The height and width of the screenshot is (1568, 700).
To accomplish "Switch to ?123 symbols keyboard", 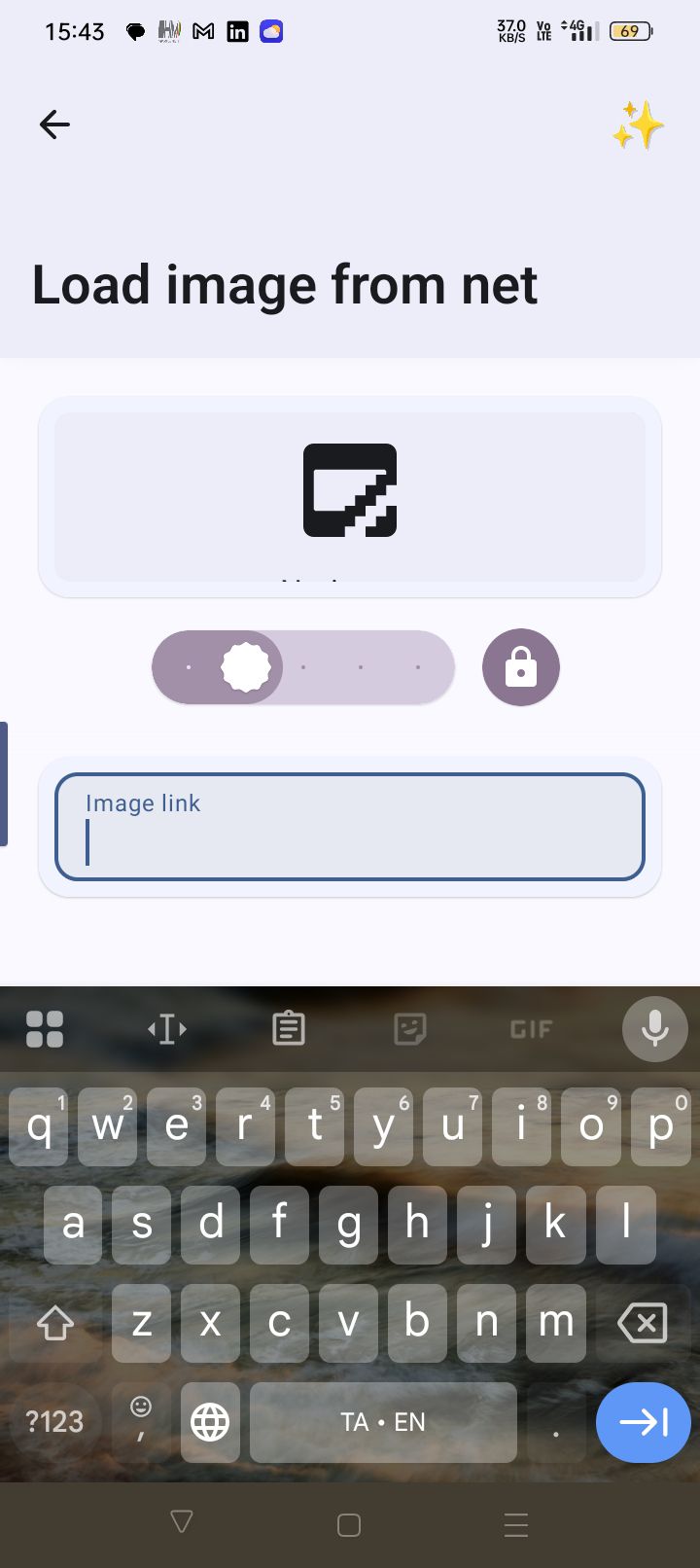I will click(54, 1422).
